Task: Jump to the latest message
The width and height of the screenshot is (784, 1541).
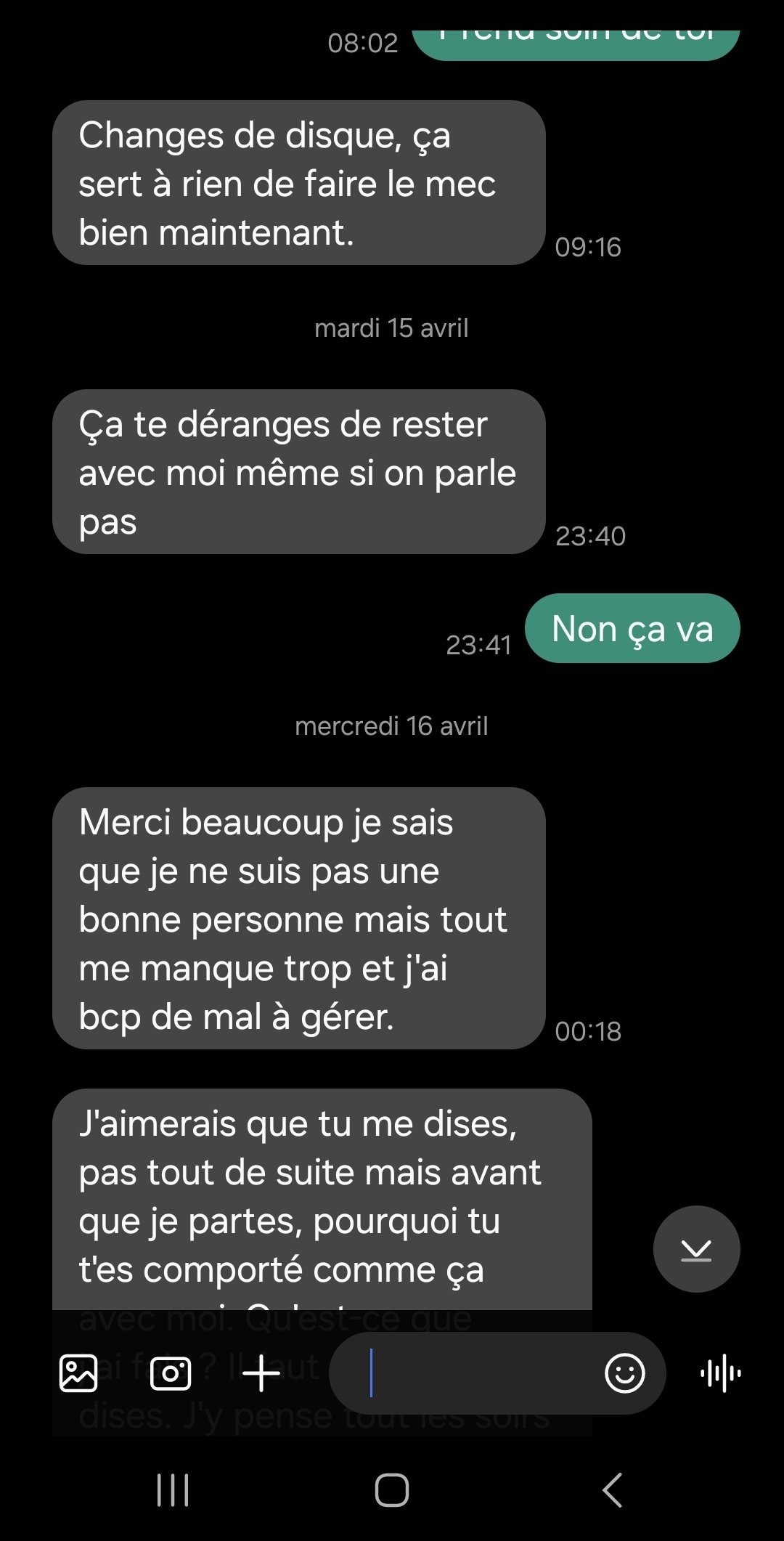Action: [696, 1249]
